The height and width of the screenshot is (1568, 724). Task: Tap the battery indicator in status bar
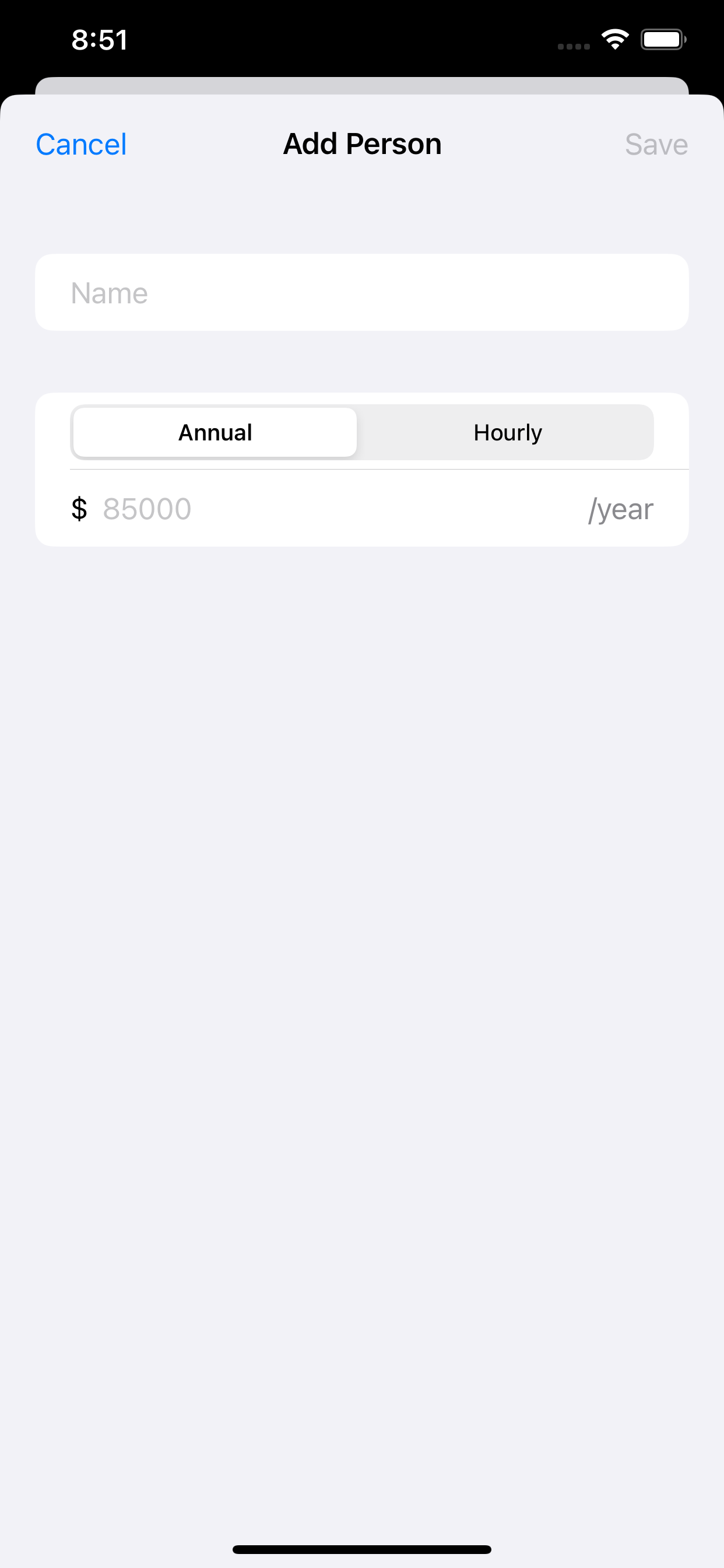[x=663, y=38]
